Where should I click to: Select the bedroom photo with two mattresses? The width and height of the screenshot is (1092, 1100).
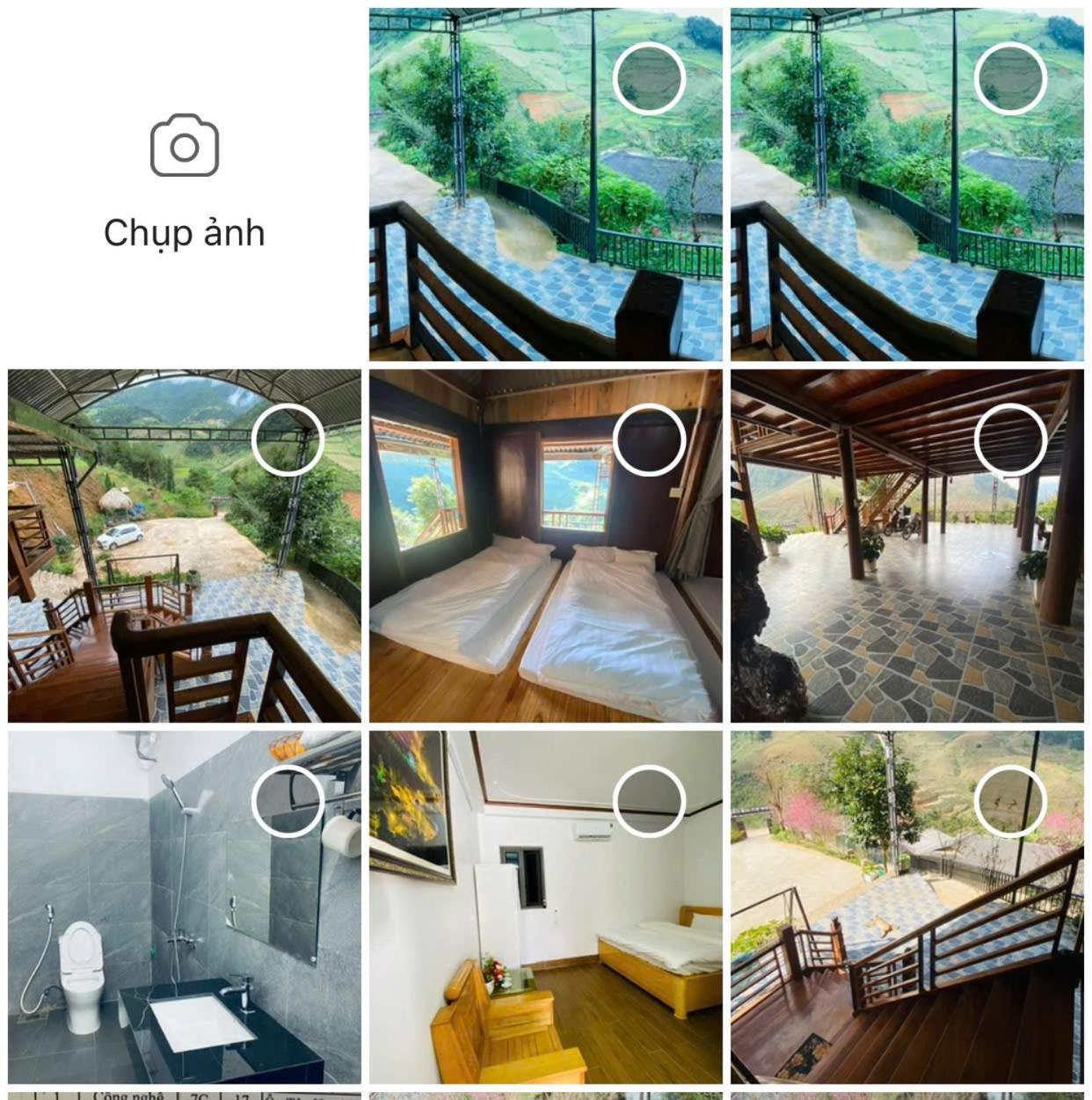[x=649, y=439]
